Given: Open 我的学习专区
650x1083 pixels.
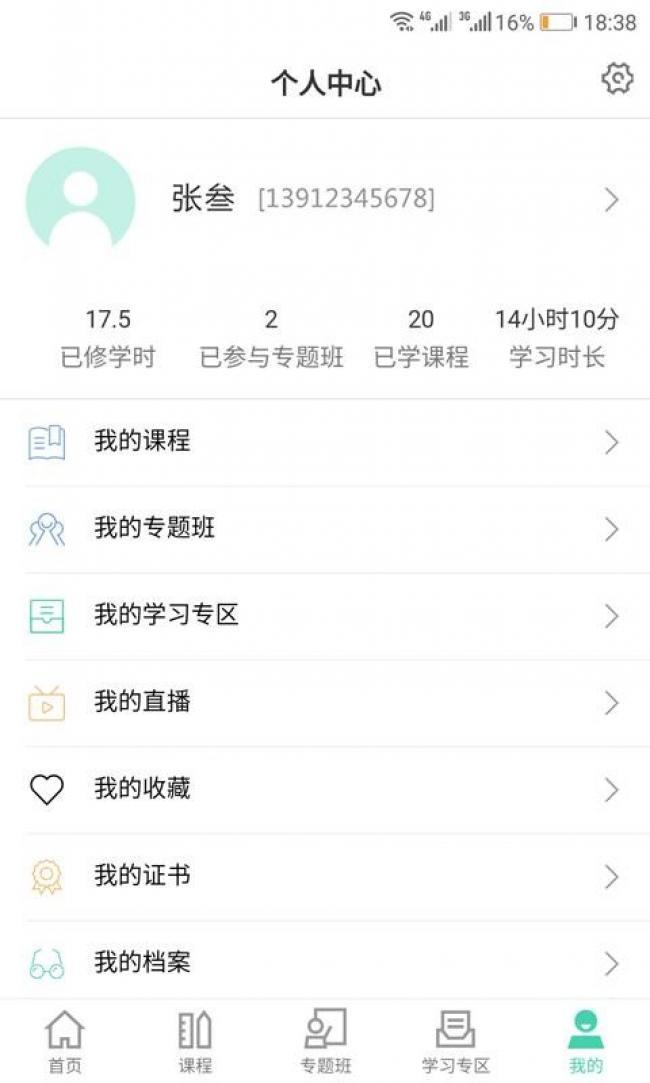Looking at the screenshot, I should (325, 616).
